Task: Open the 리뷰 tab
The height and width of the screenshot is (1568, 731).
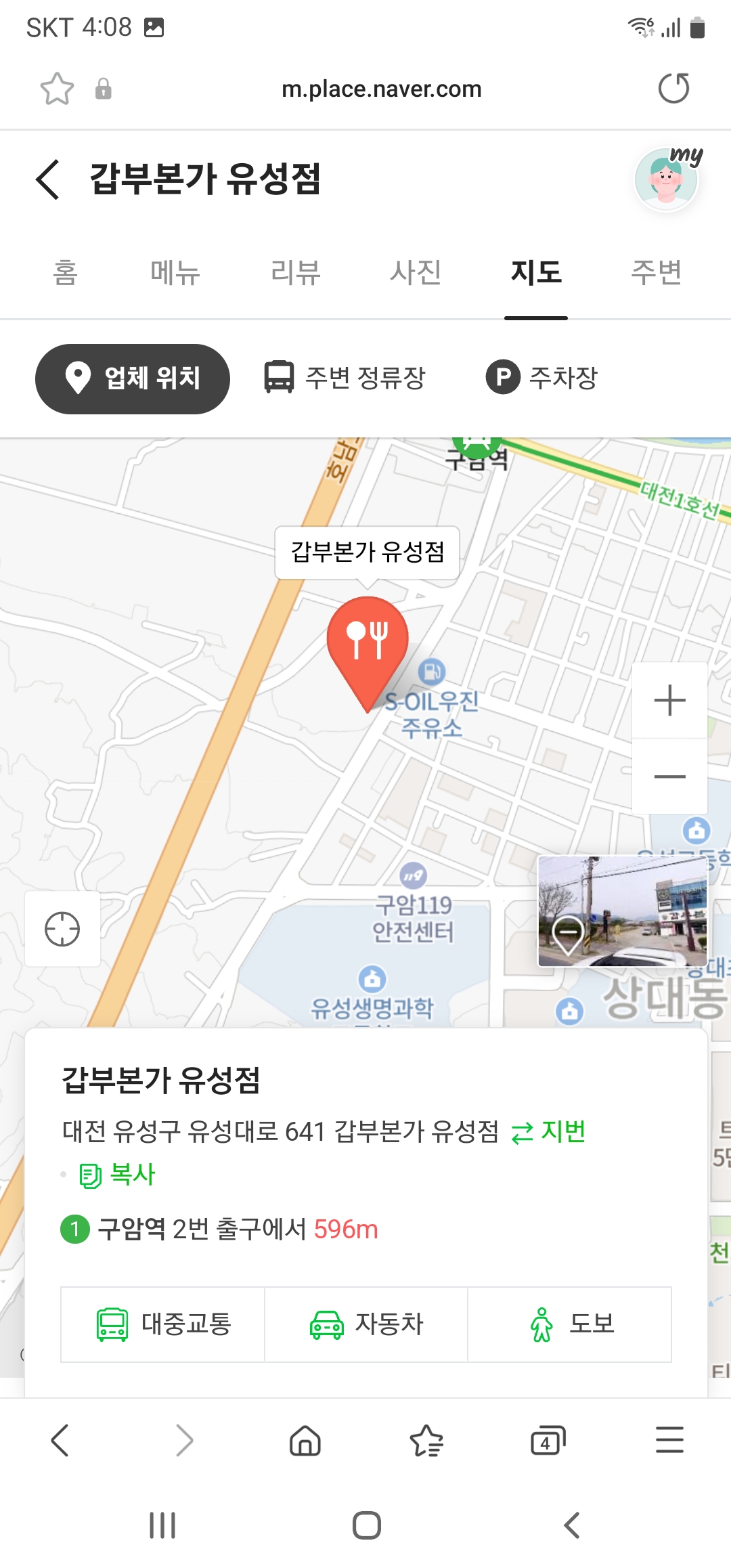Action: coord(295,273)
